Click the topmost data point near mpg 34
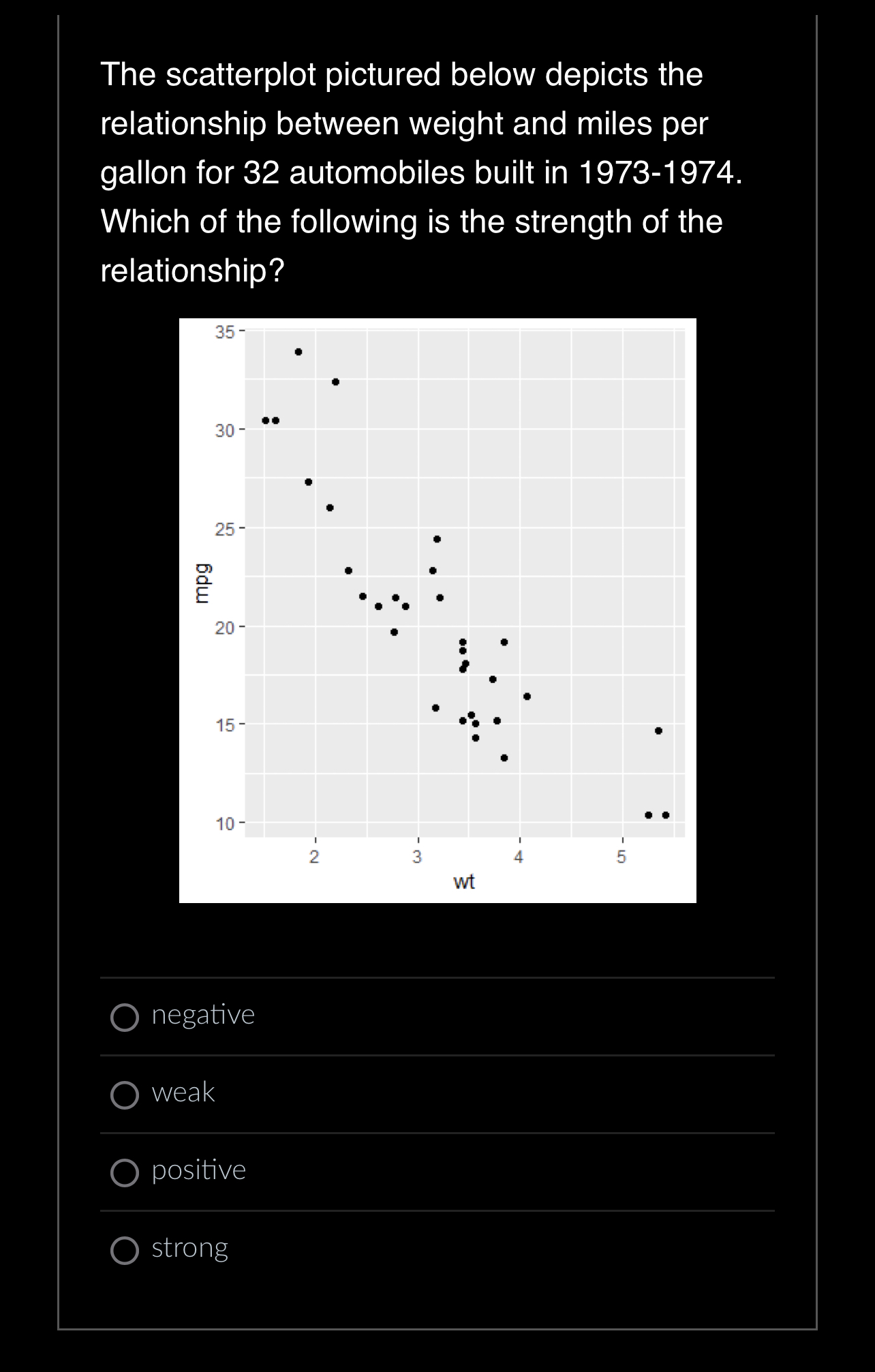This screenshot has height=1372, width=875. 298,352
